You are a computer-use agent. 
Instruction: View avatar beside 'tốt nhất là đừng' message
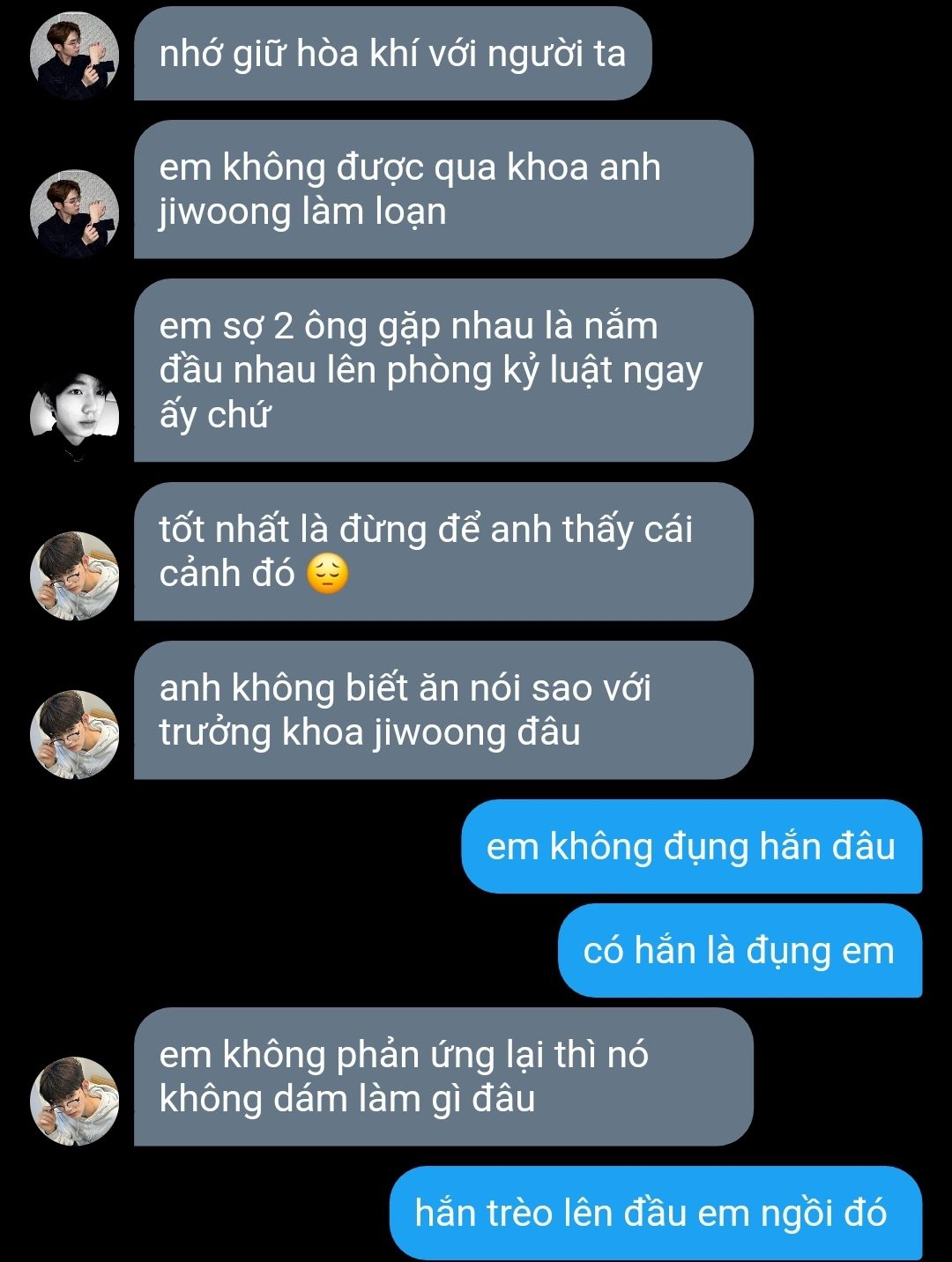(74, 575)
